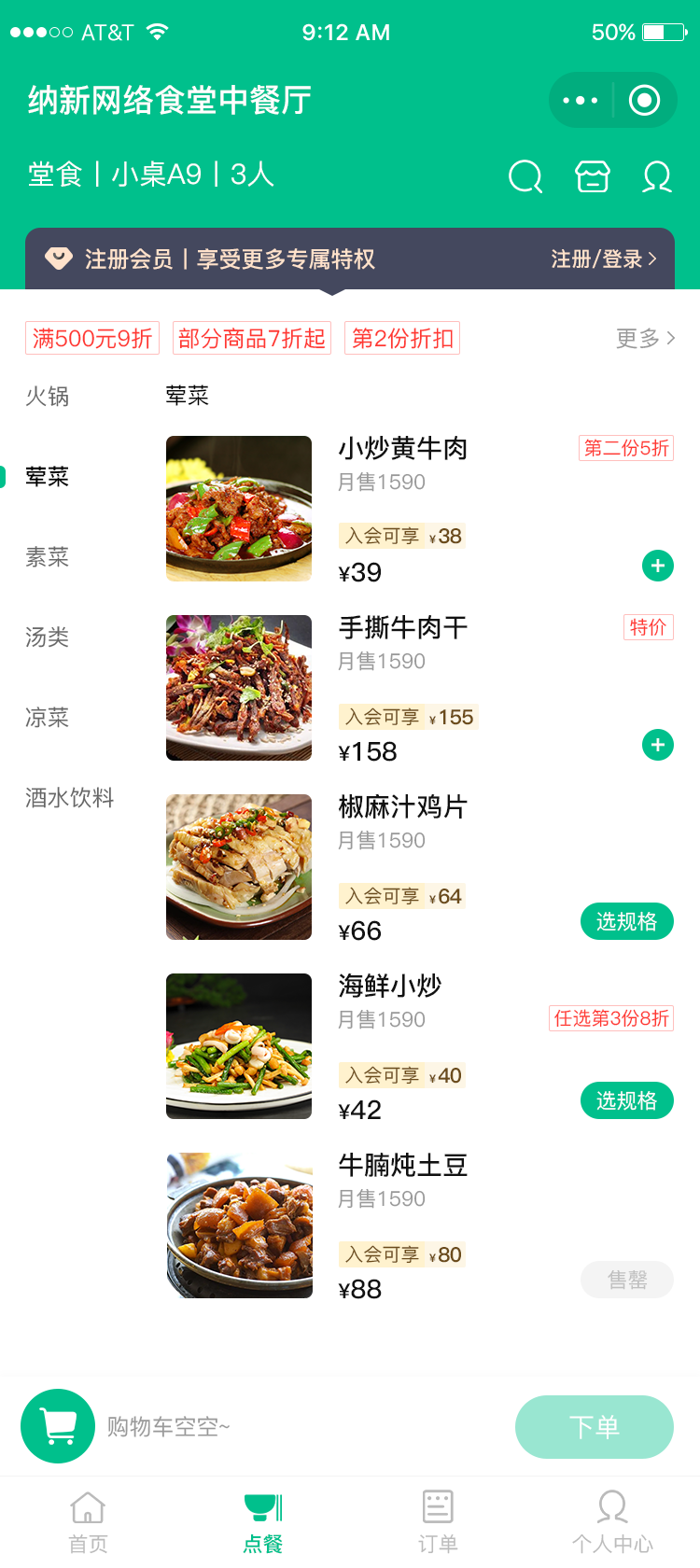This screenshot has width=700, height=1568.
Task: Open the 酒水饮料 category
Action: point(70,798)
